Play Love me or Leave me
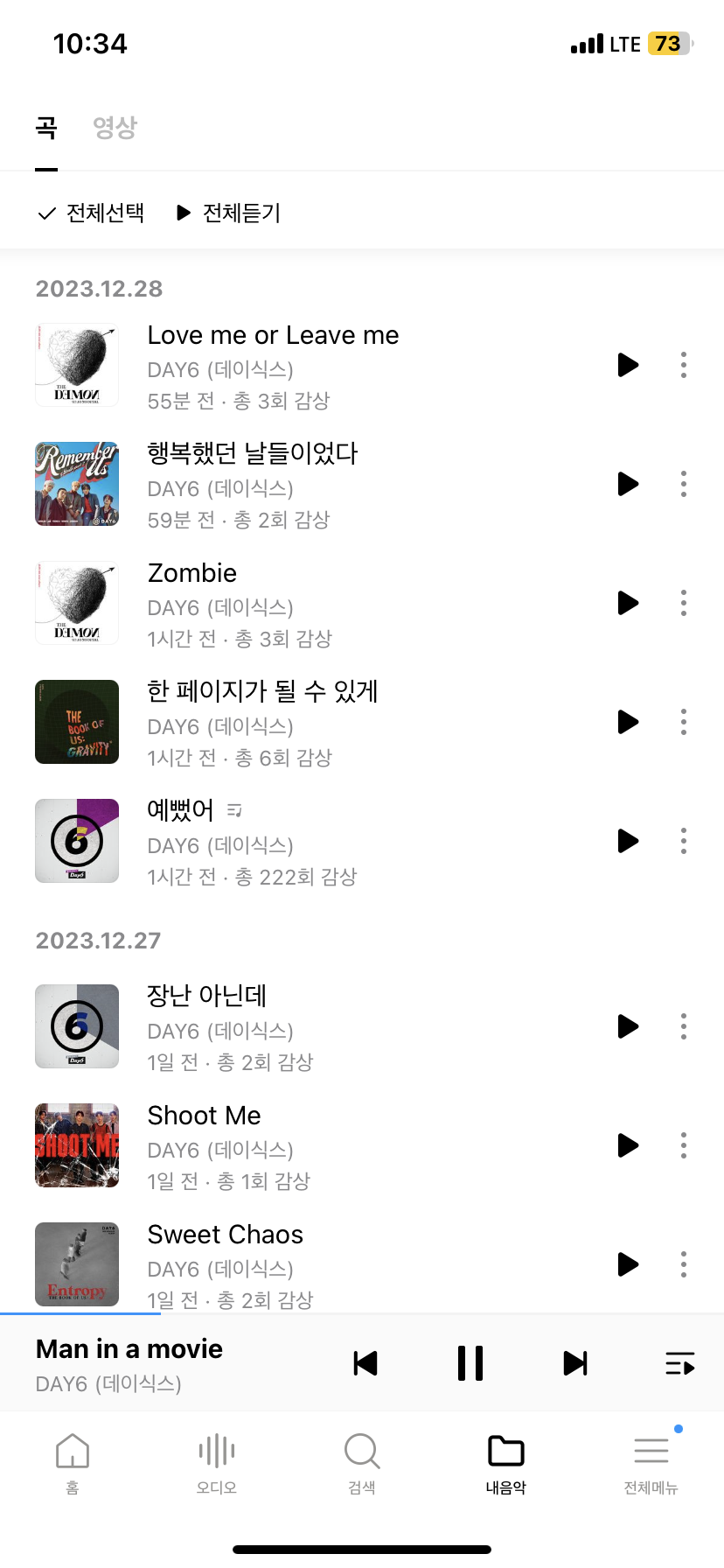This screenshot has width=724, height=1568. pyautogui.click(x=628, y=365)
